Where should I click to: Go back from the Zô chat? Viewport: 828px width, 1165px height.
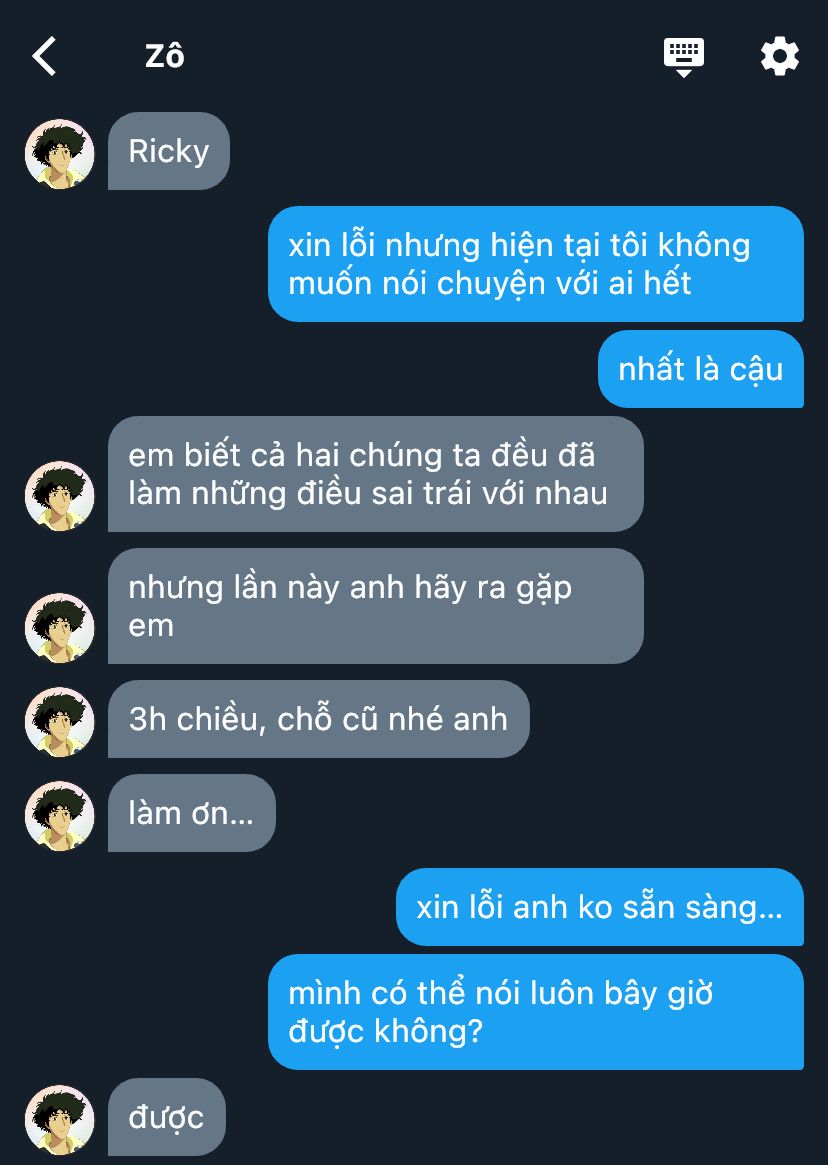pos(45,56)
